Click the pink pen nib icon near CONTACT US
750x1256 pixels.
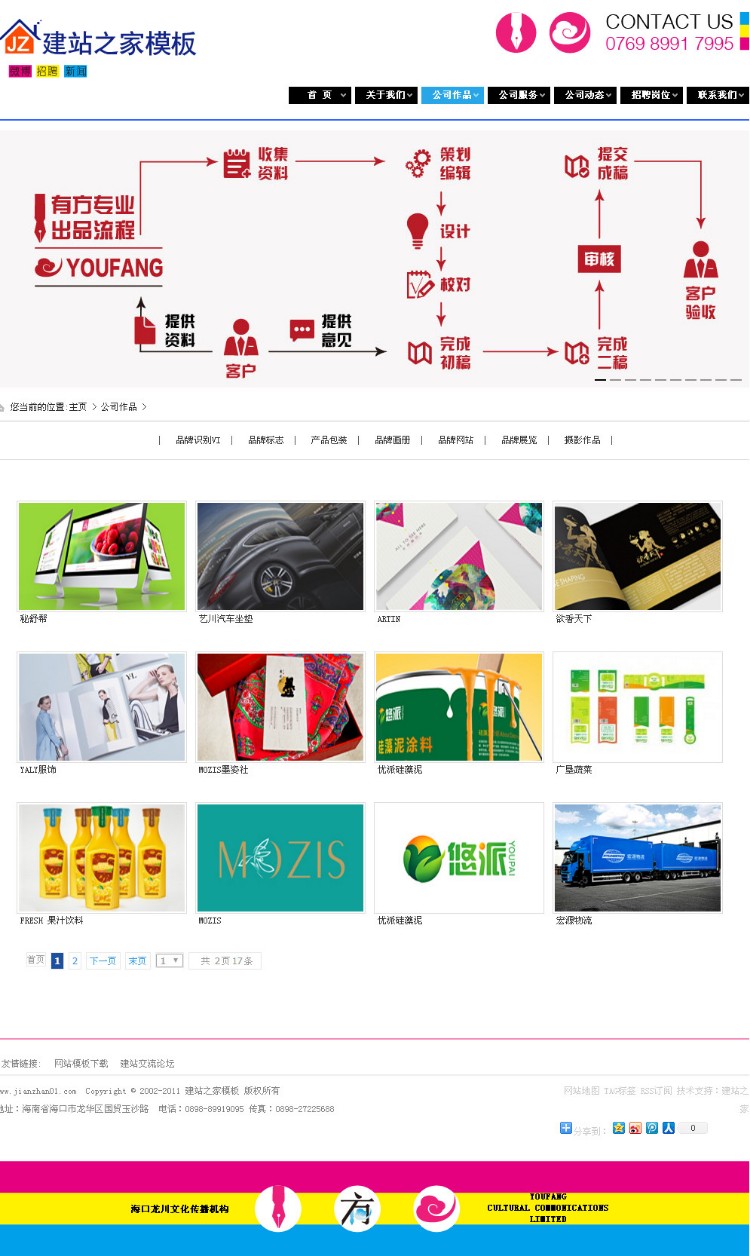[x=515, y=31]
